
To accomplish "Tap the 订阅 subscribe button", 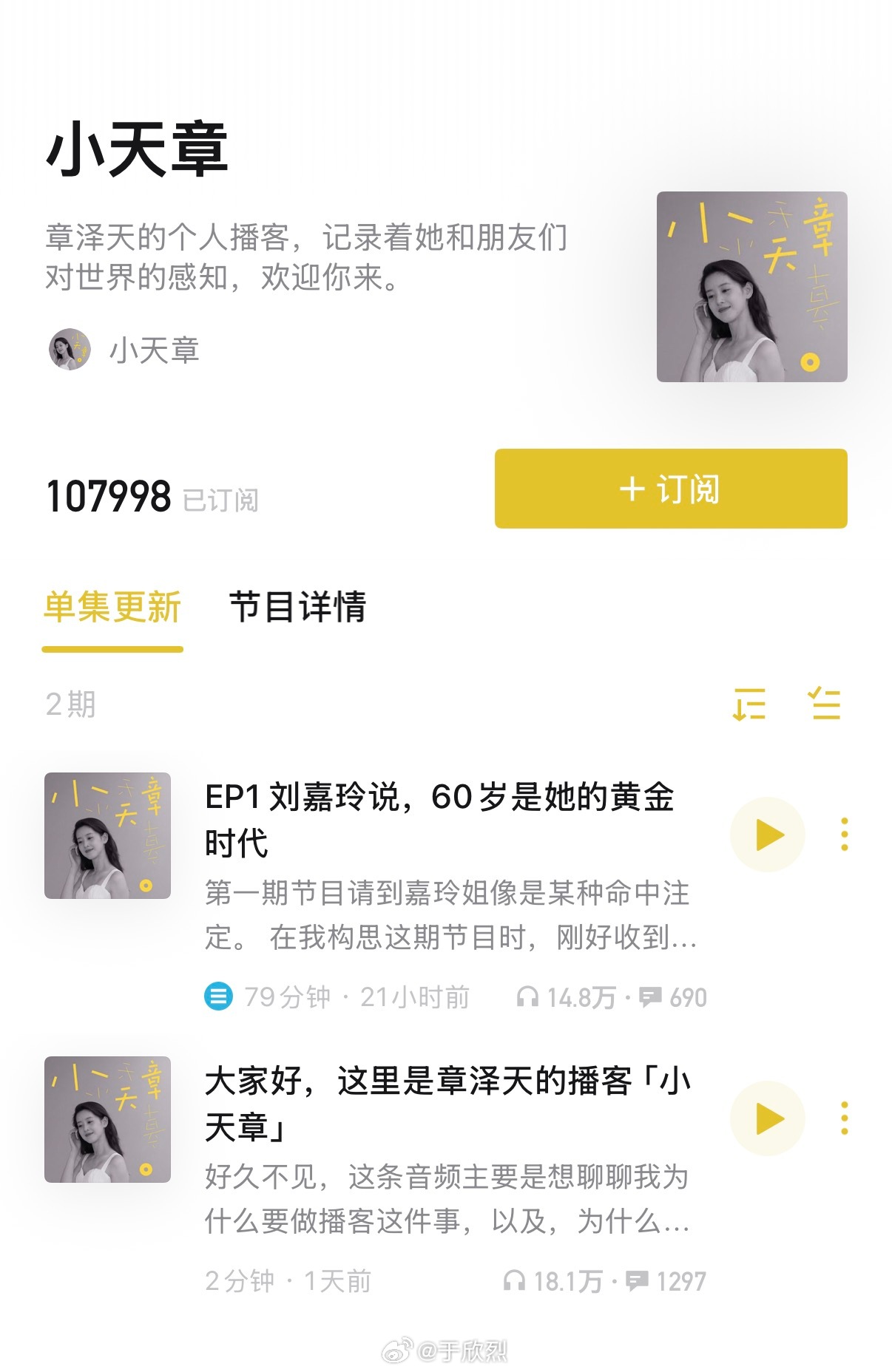I will pos(672,489).
